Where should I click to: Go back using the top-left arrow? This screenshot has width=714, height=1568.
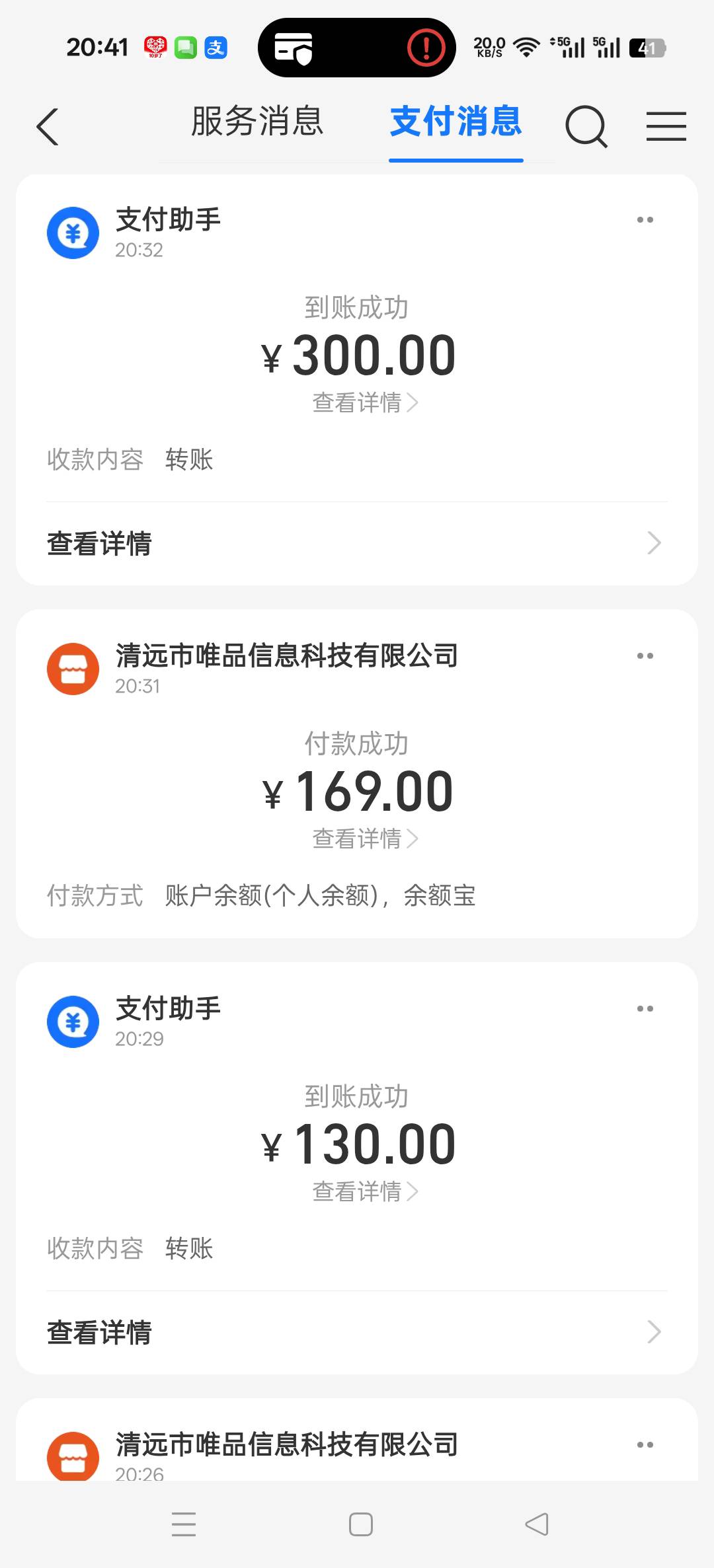[48, 126]
